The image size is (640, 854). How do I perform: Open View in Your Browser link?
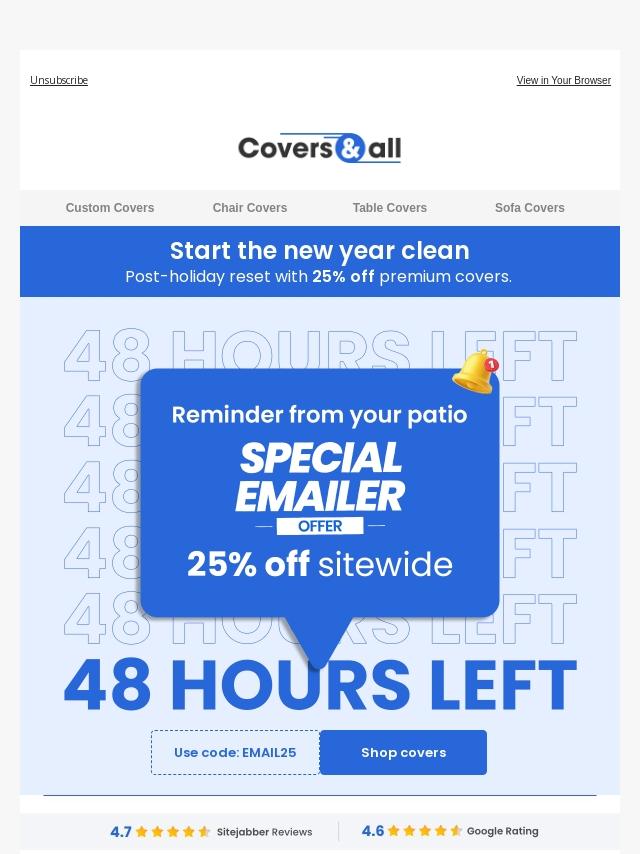point(563,80)
